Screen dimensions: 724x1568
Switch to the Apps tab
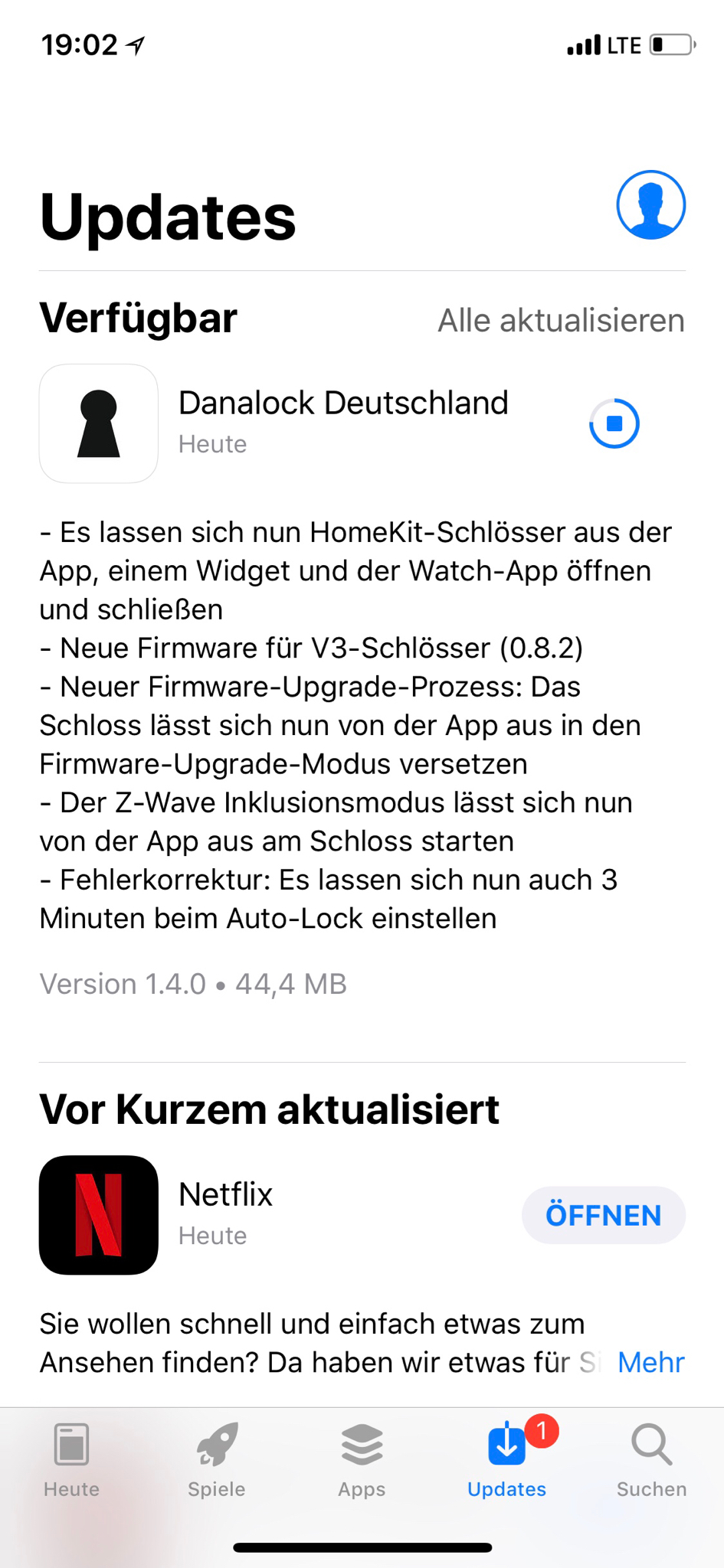(x=362, y=1459)
